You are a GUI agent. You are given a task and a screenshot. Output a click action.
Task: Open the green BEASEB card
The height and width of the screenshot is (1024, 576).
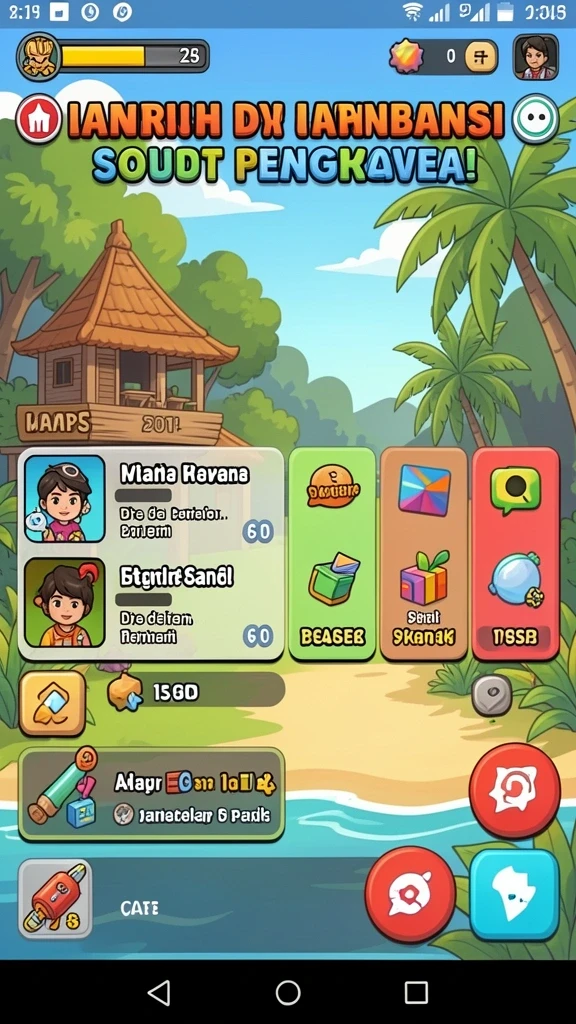coord(332,553)
